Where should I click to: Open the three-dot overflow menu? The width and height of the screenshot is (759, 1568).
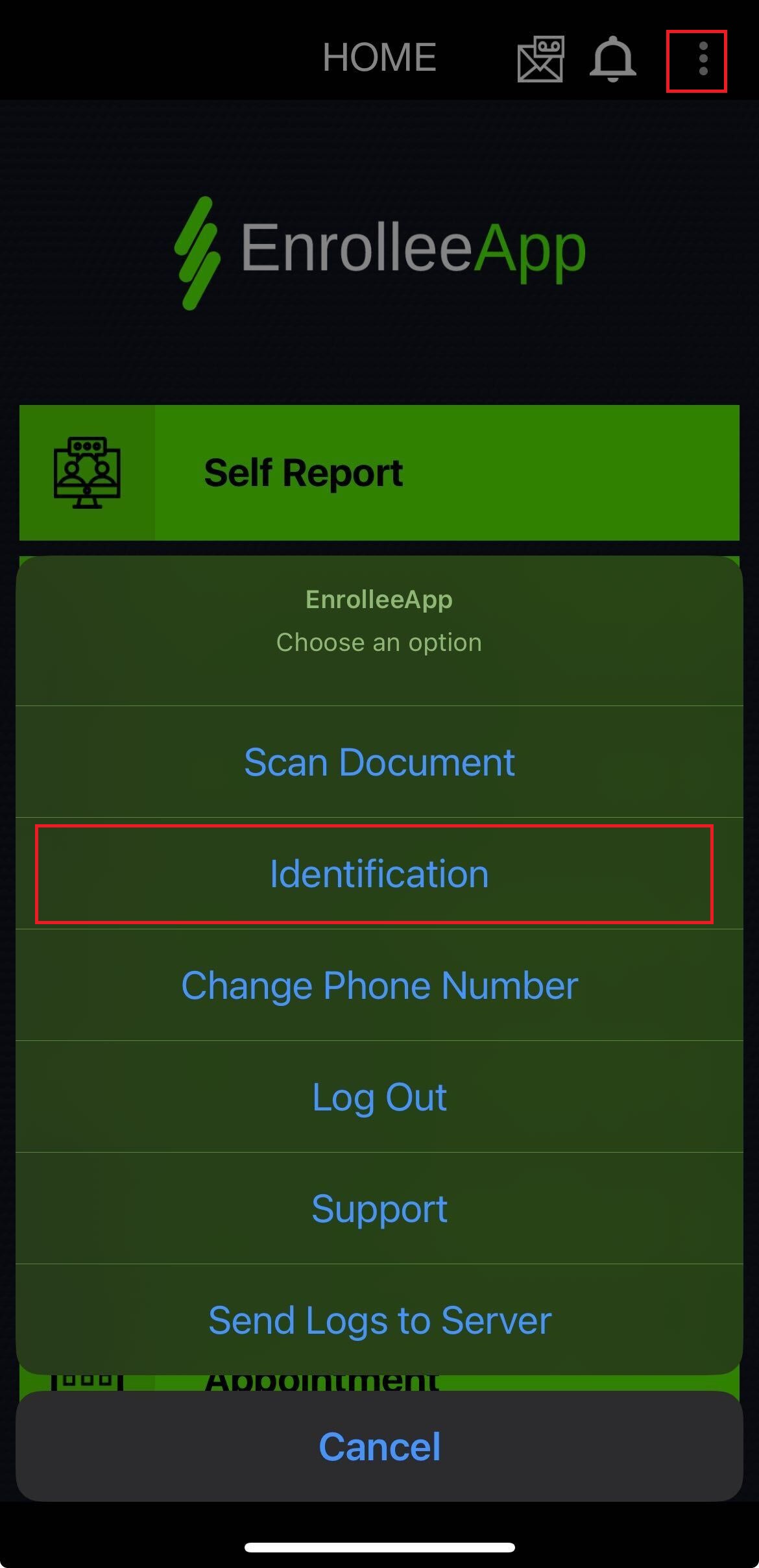(x=703, y=60)
